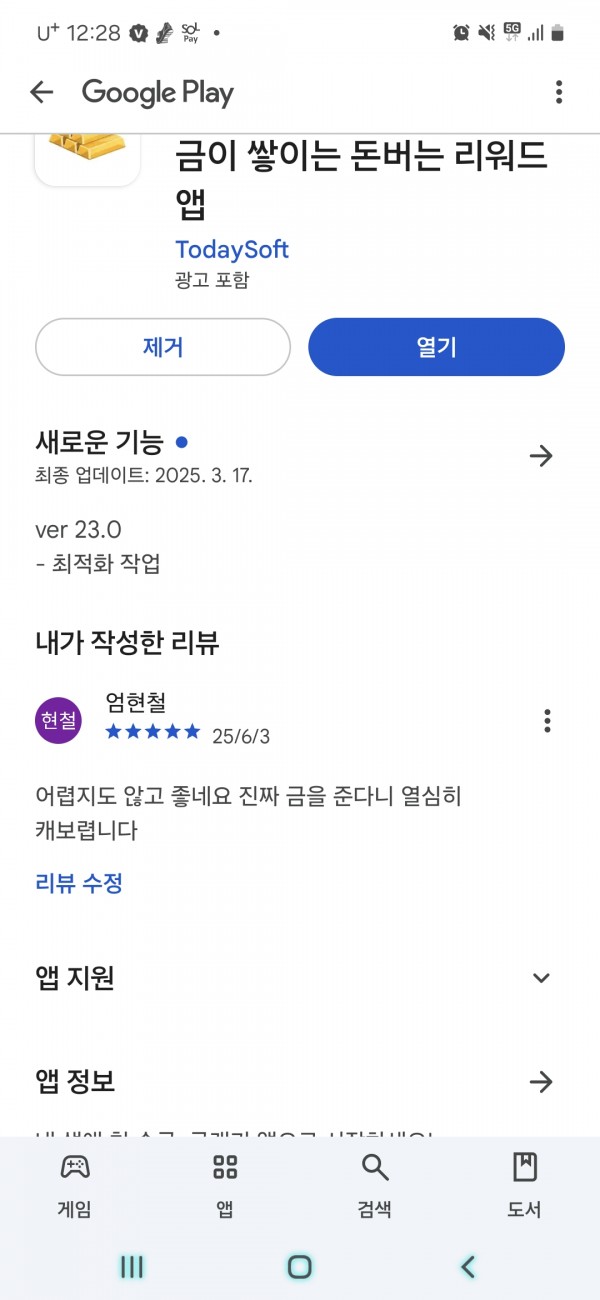Tap 열기 to launch the app

click(x=436, y=347)
